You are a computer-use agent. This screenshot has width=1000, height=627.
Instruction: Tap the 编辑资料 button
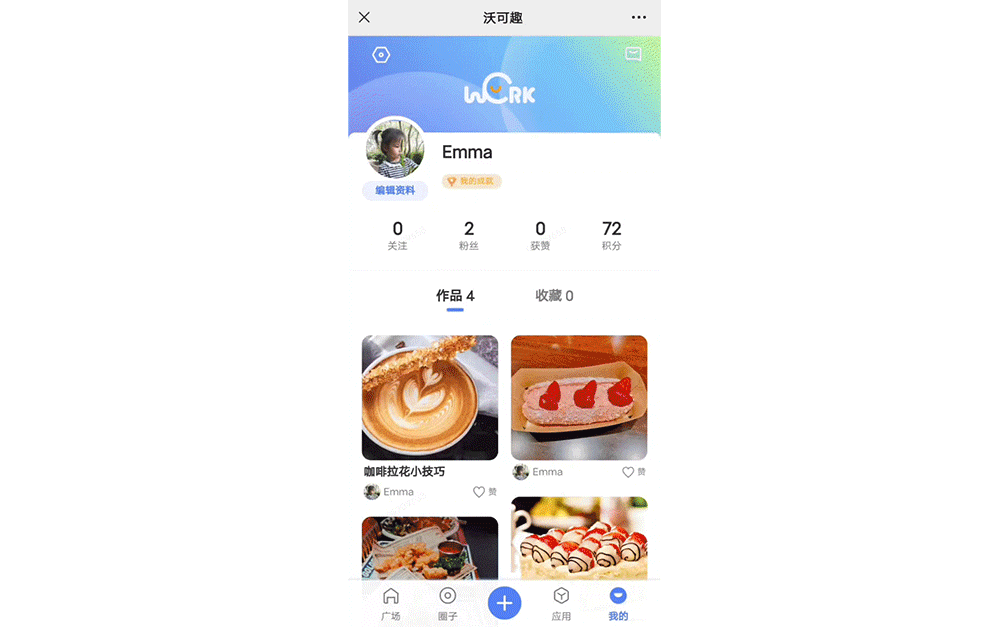[x=395, y=190]
